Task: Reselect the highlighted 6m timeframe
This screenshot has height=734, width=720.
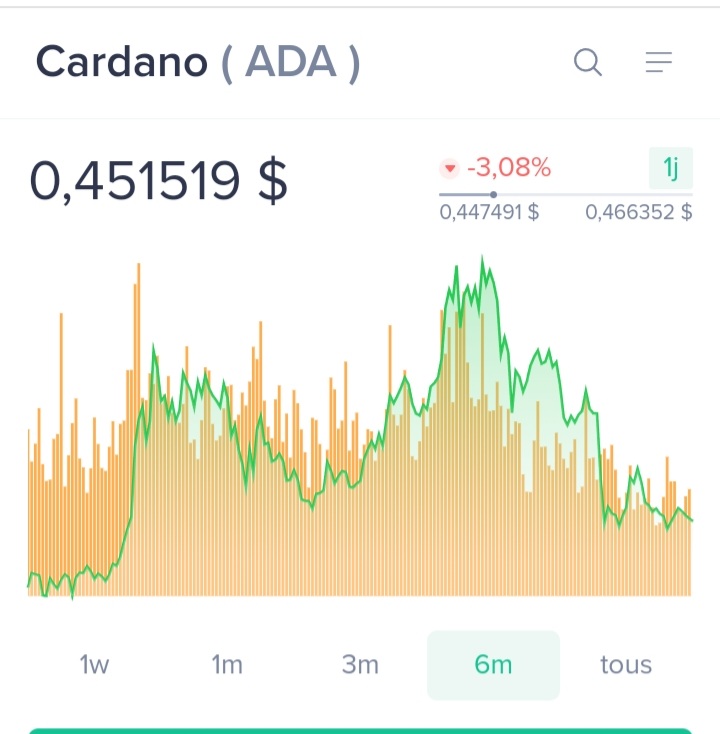Action: (x=492, y=664)
